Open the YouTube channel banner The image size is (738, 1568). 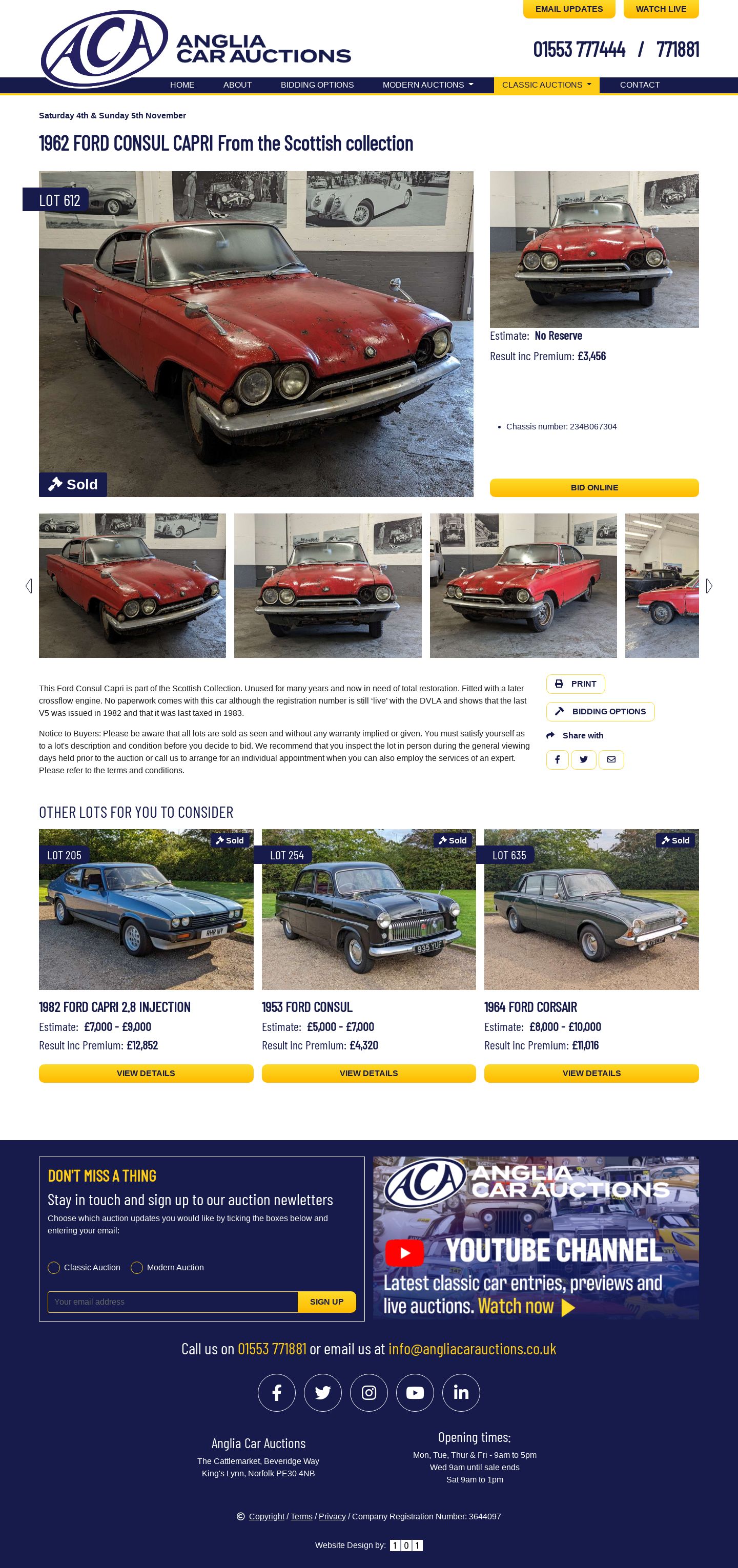(535, 1238)
